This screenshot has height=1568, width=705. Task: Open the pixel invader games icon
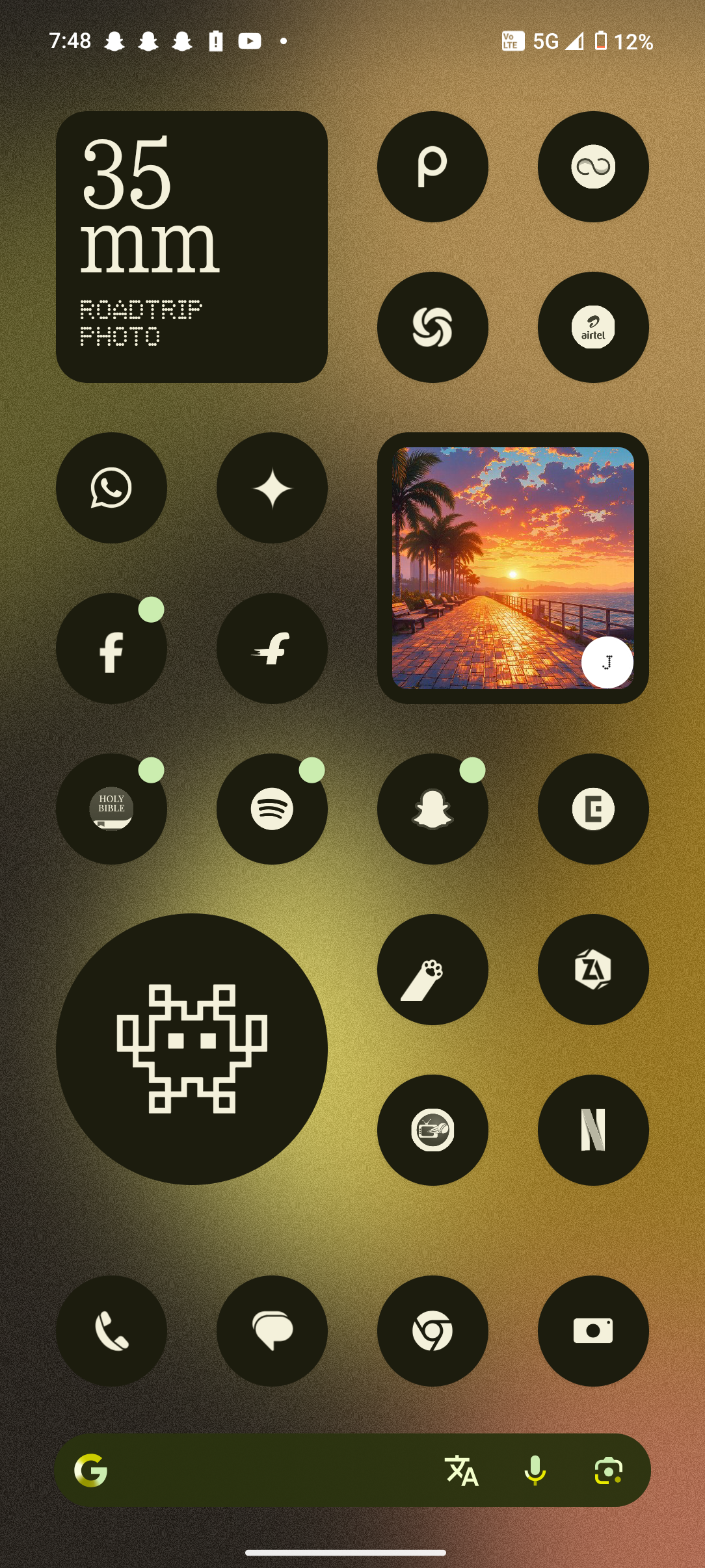coord(191,1049)
